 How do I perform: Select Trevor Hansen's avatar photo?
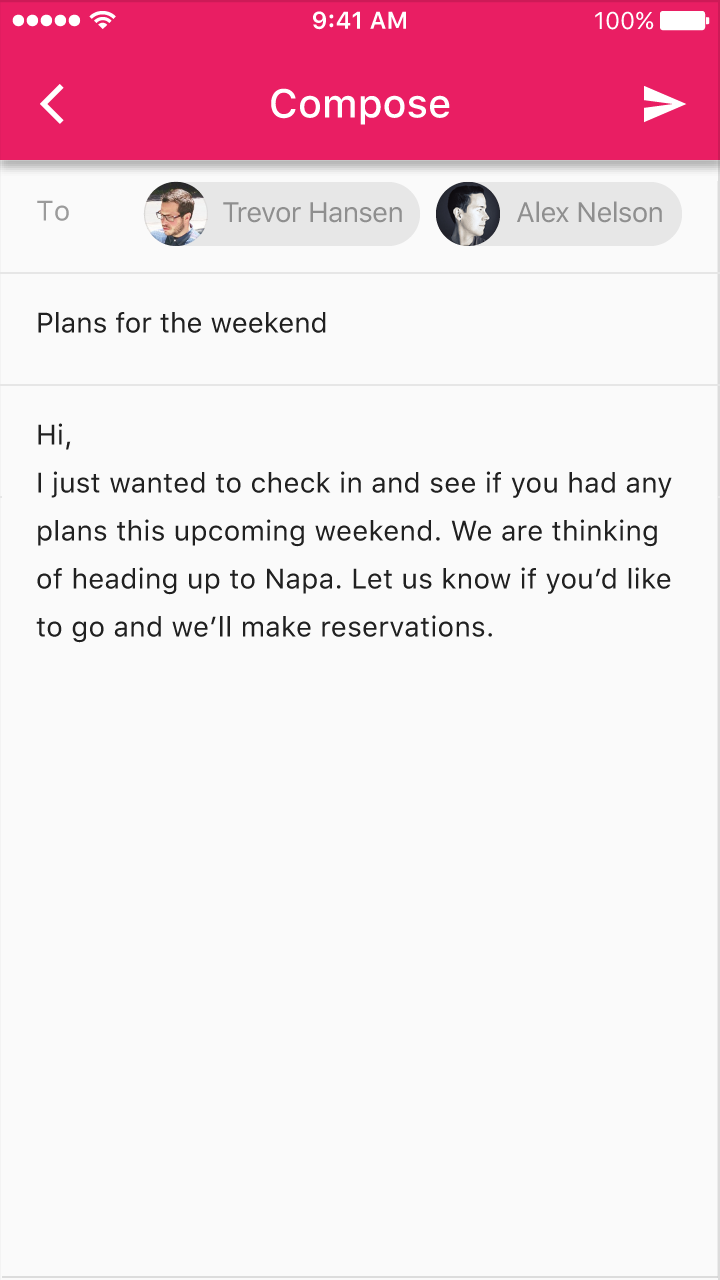(x=175, y=213)
